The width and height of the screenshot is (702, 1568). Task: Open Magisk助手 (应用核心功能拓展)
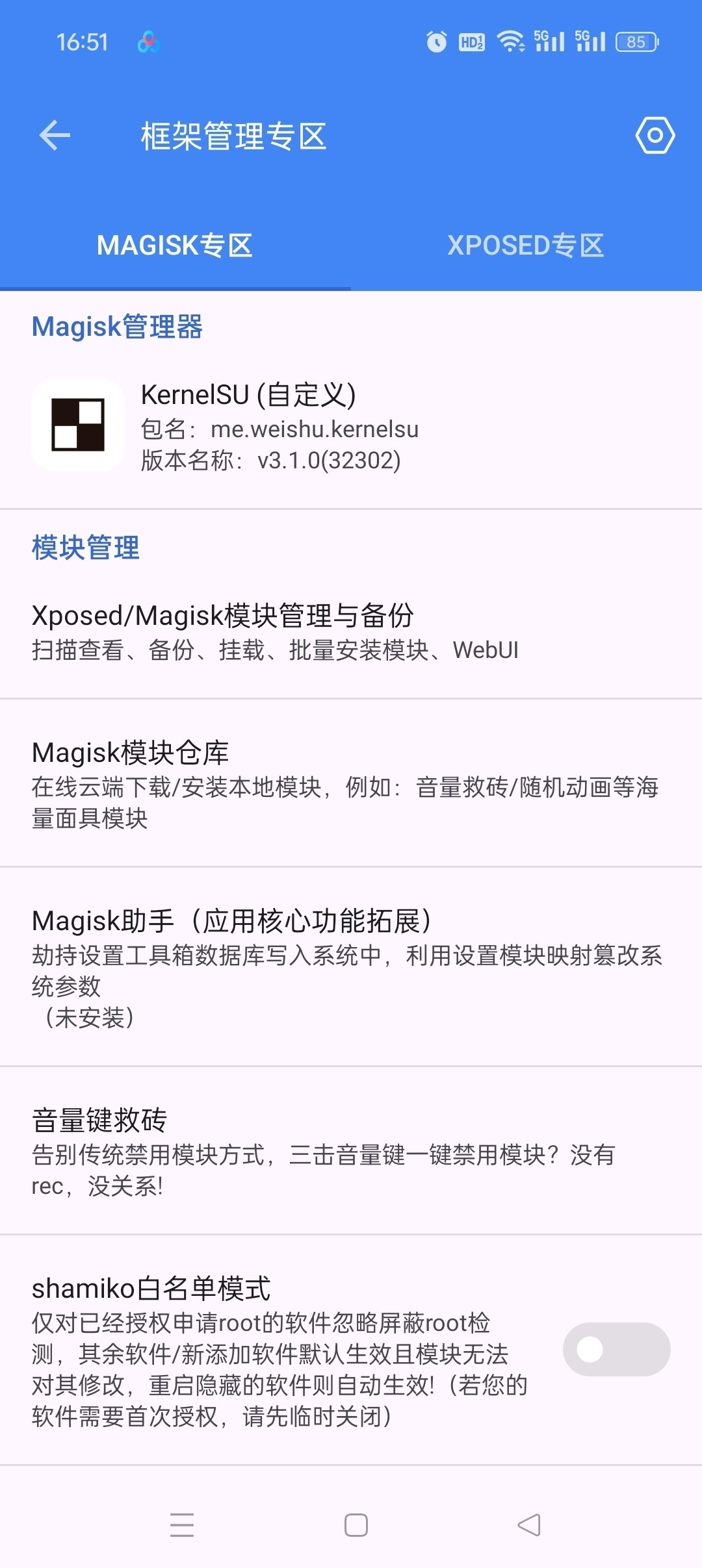351,968
